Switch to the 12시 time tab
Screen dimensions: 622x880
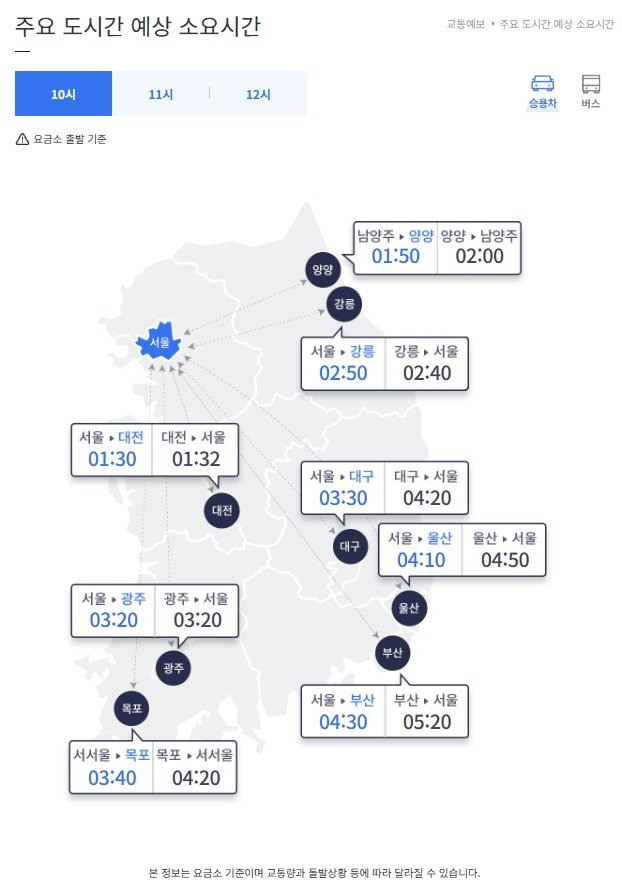pos(258,94)
